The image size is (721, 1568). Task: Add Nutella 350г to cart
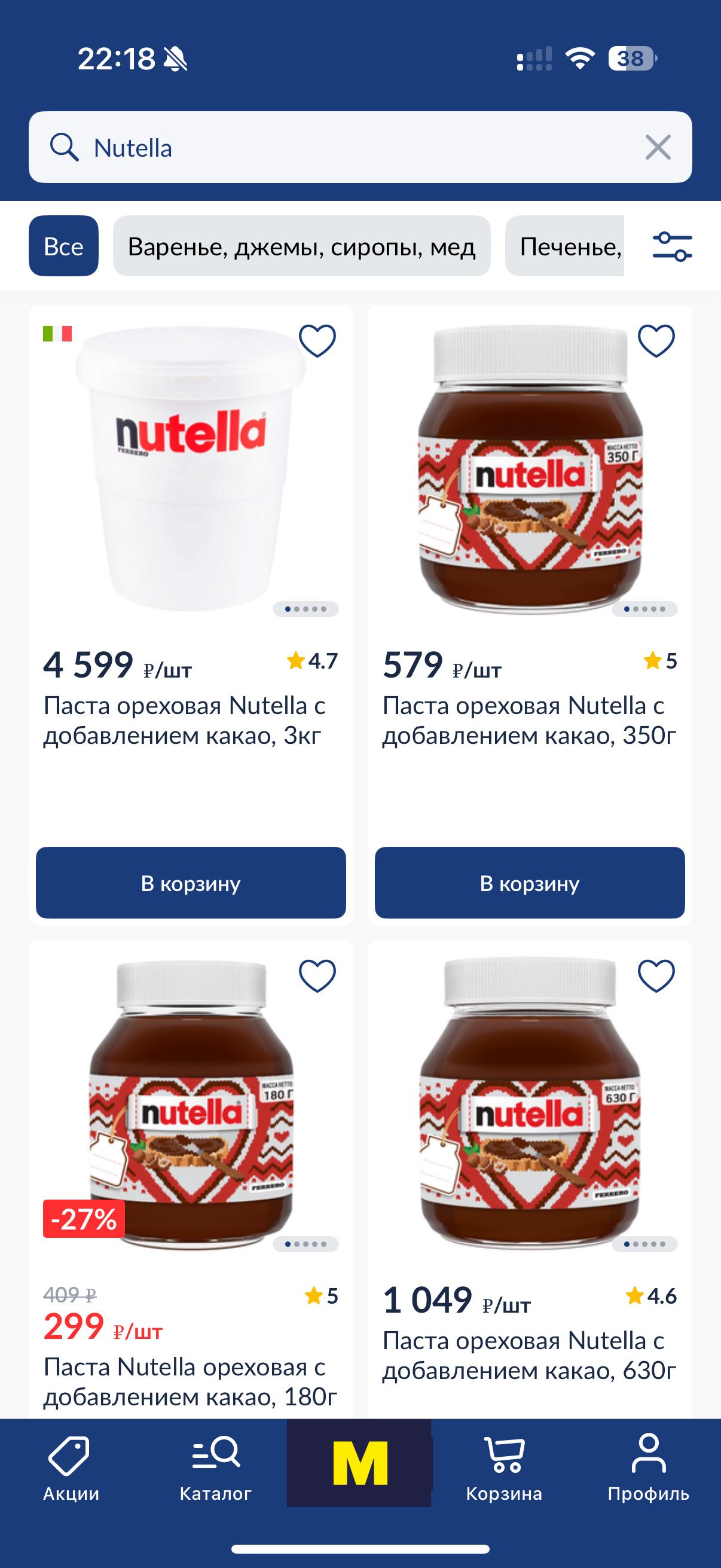529,883
